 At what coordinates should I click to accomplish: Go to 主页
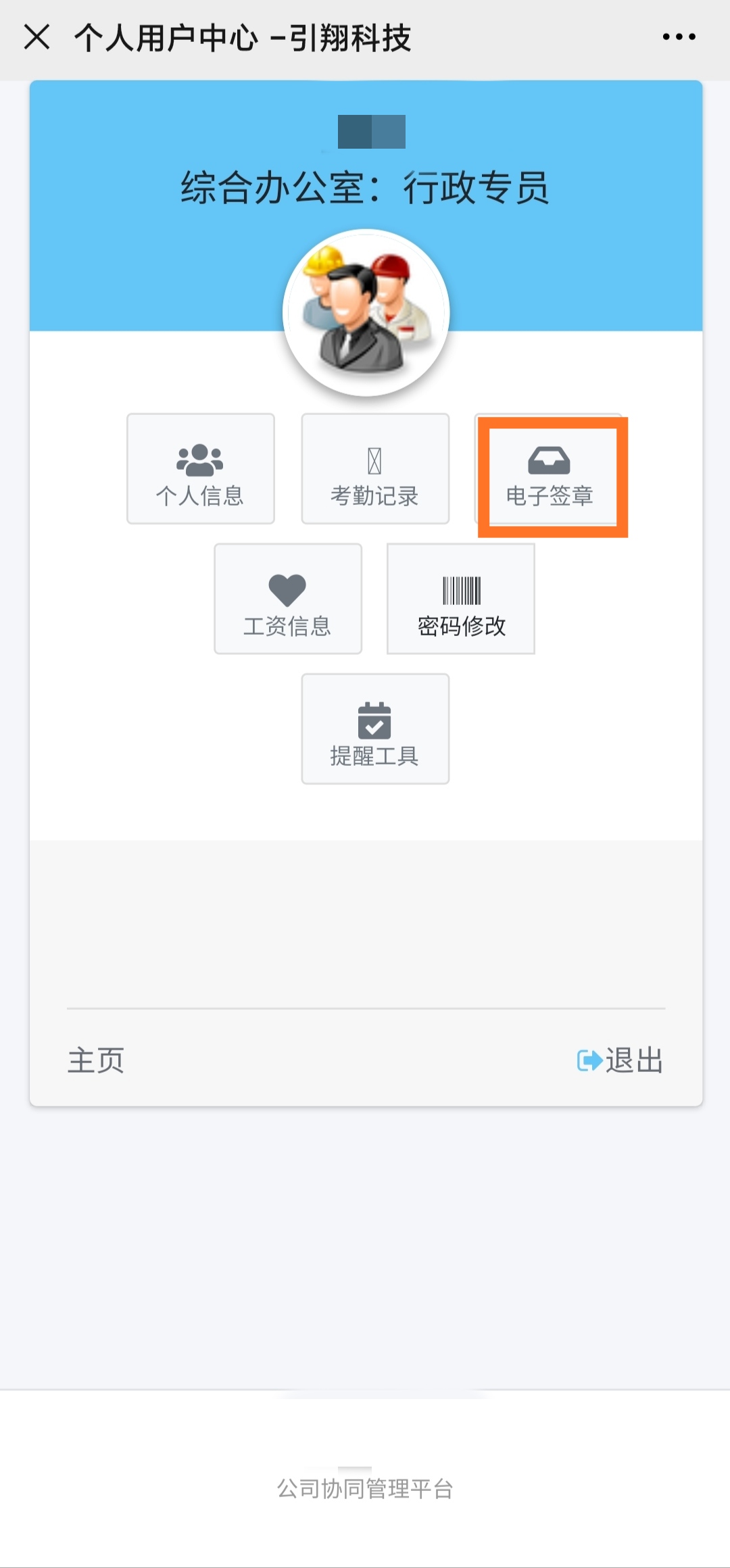(96, 1060)
